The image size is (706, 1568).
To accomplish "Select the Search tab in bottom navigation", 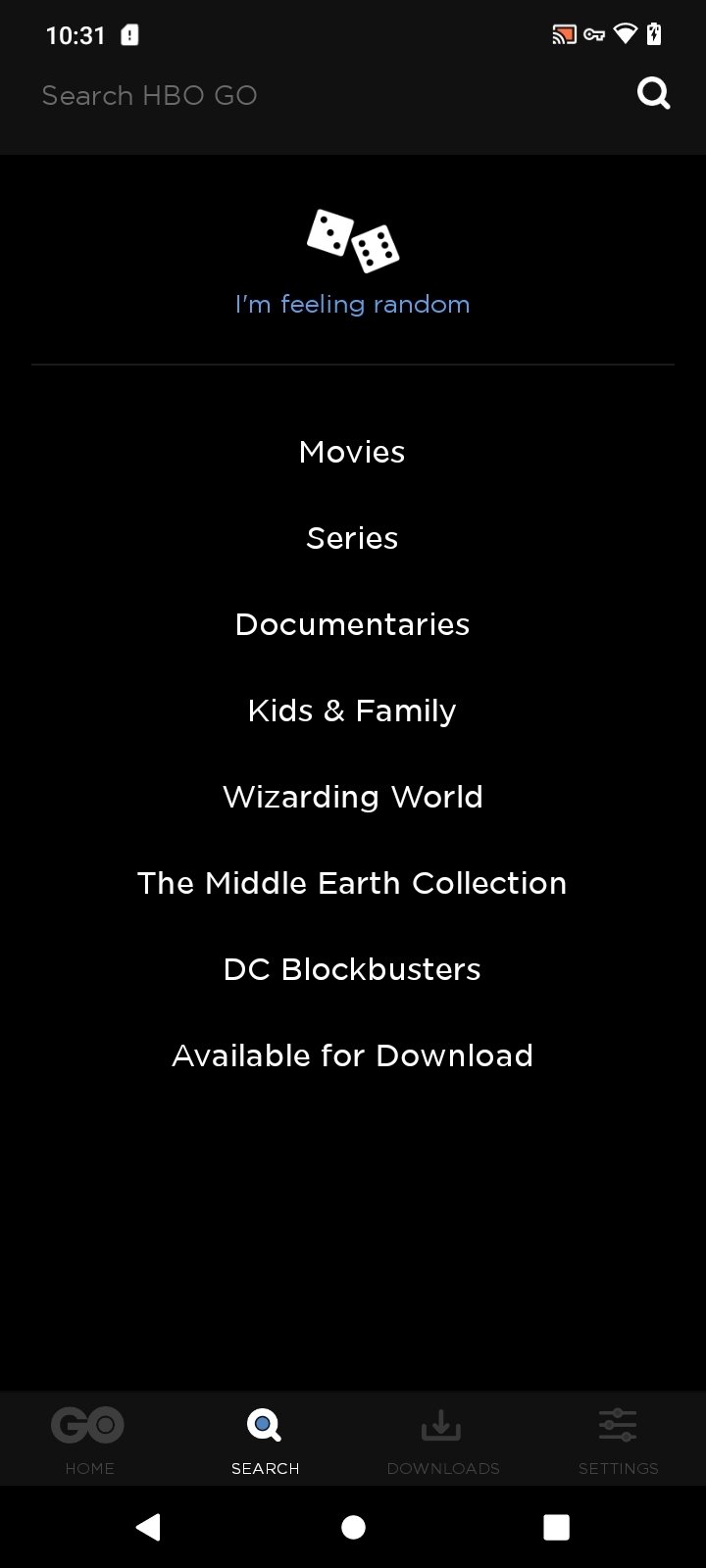I will 265,1440.
